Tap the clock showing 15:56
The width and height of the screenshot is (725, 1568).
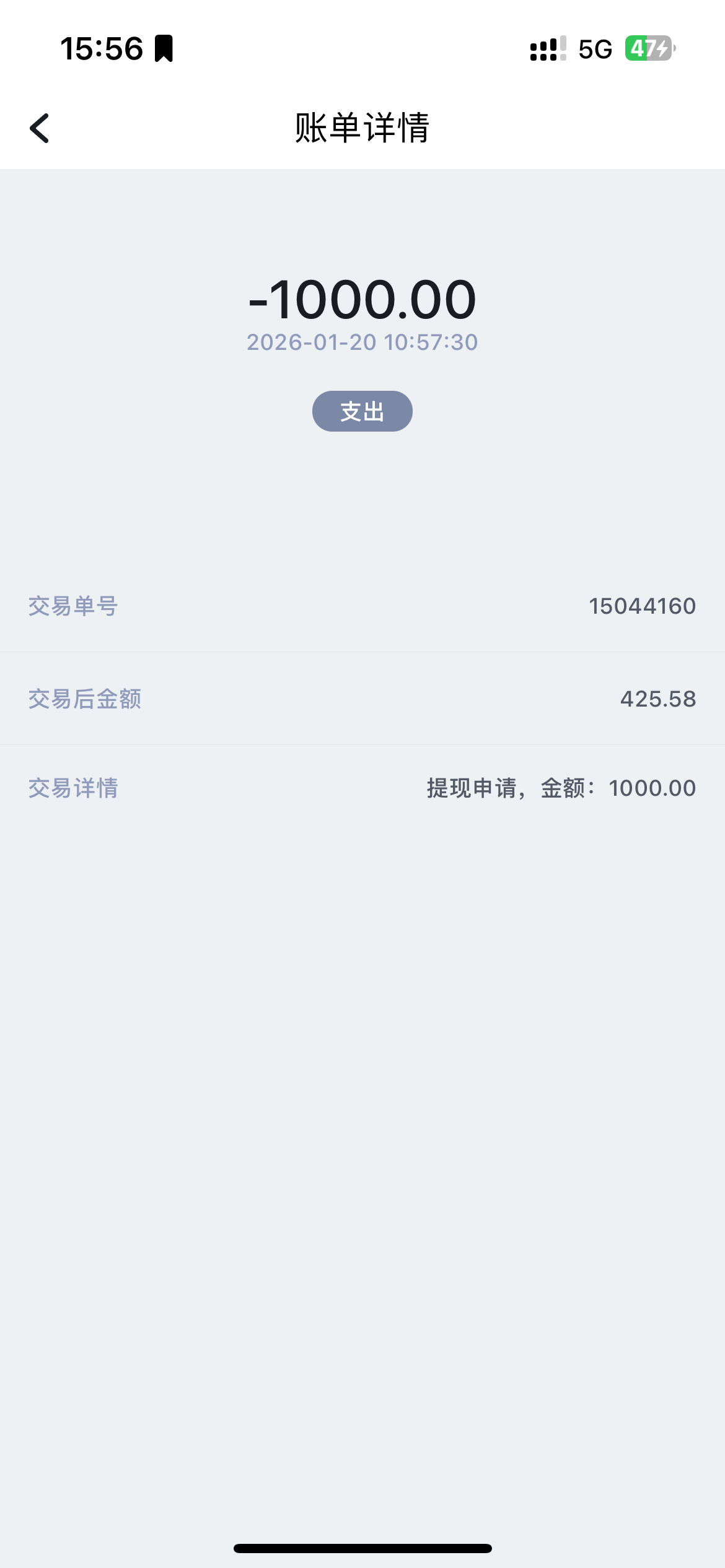click(x=101, y=51)
